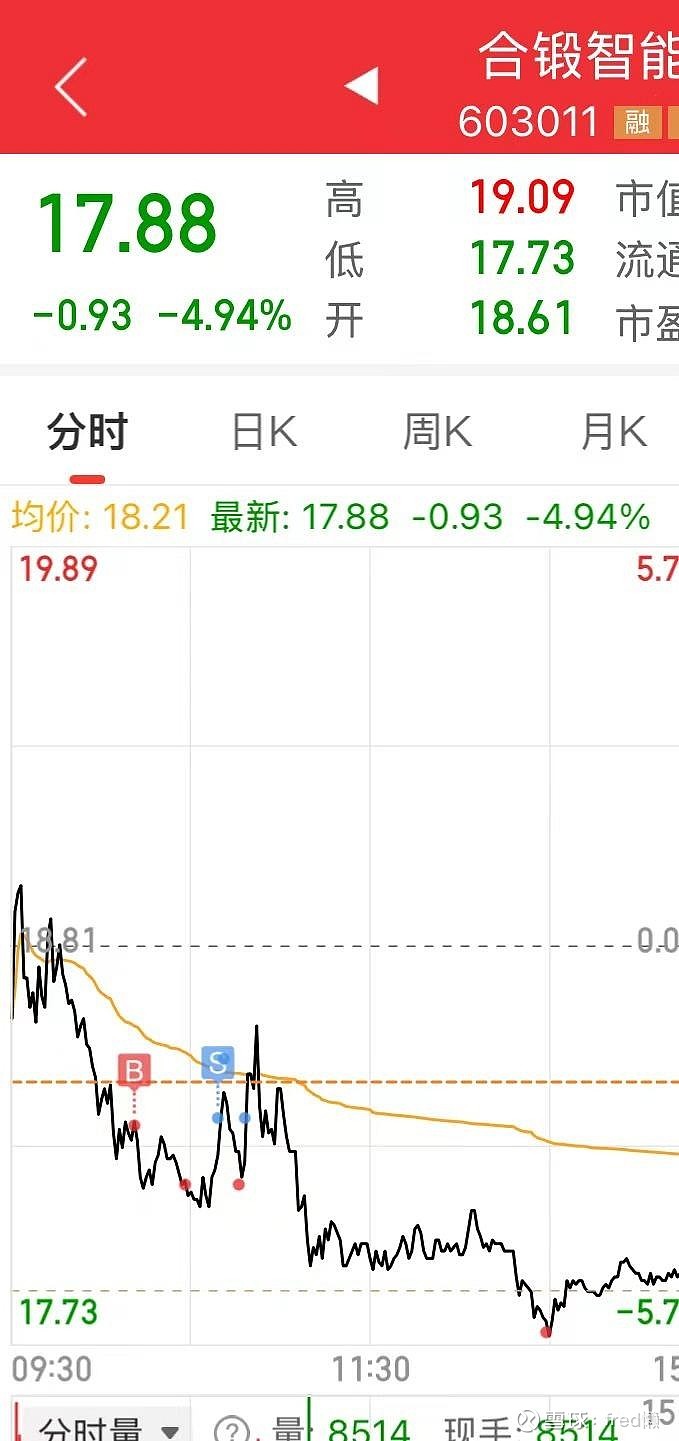Switch to the 月K tab
Image resolution: width=679 pixels, height=1441 pixels.
click(x=614, y=433)
